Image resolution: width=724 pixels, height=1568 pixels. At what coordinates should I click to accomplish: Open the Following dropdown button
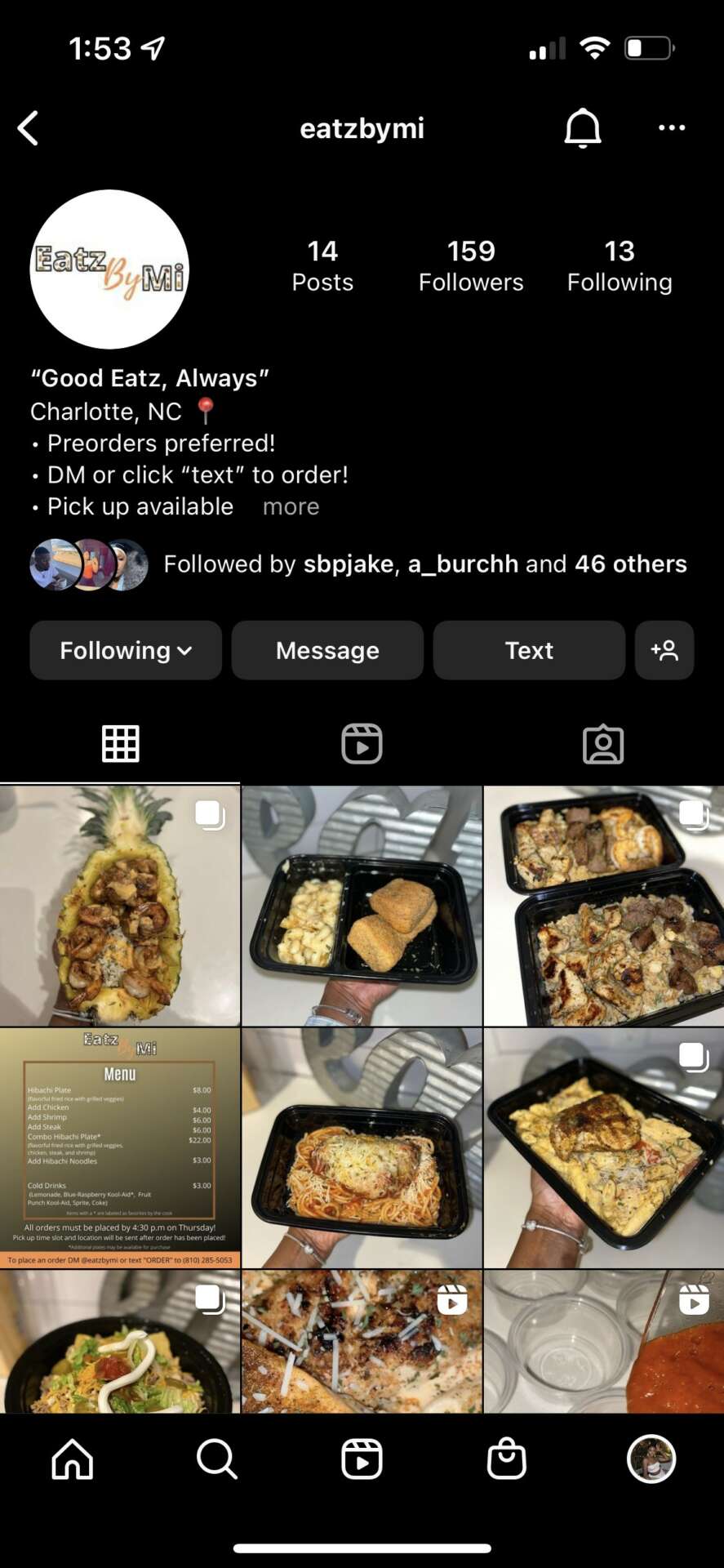126,650
